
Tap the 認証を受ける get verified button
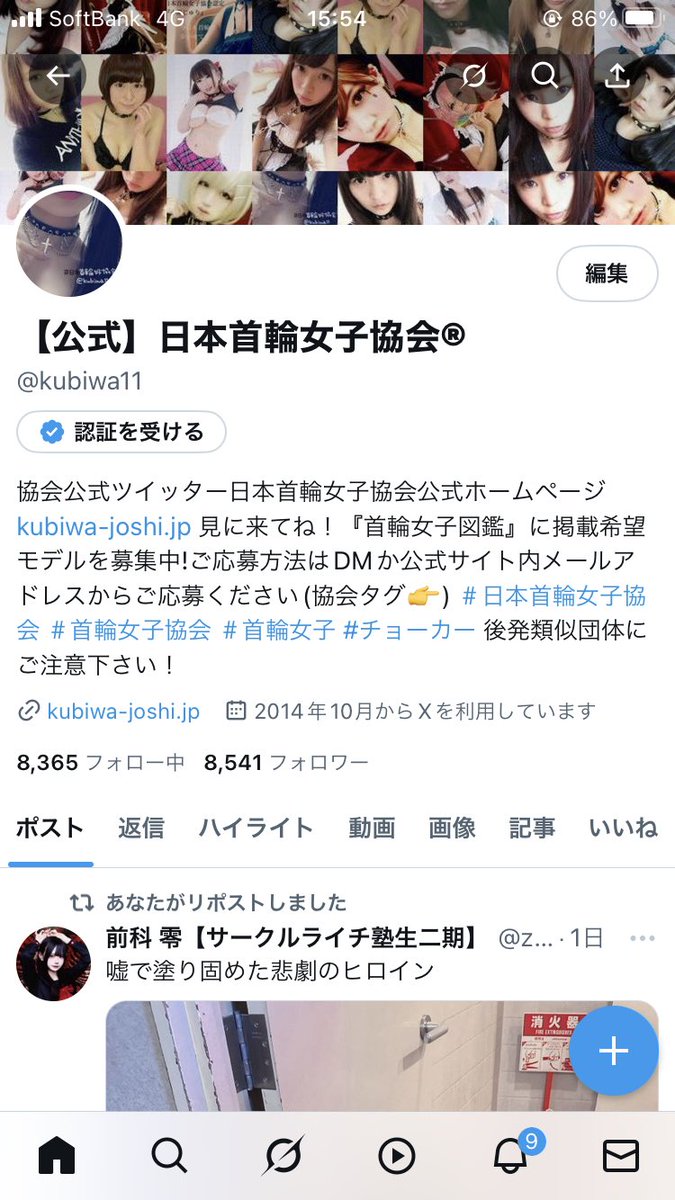(122, 432)
